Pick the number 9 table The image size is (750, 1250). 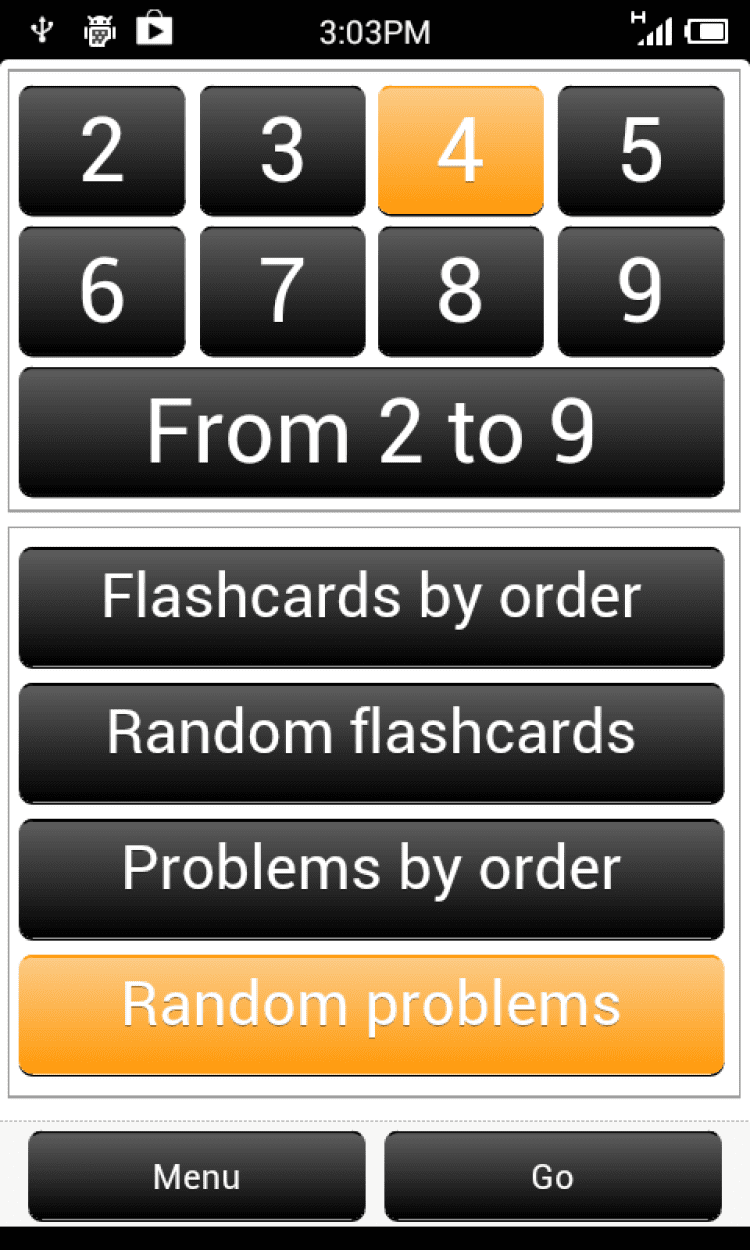pyautogui.click(x=640, y=291)
